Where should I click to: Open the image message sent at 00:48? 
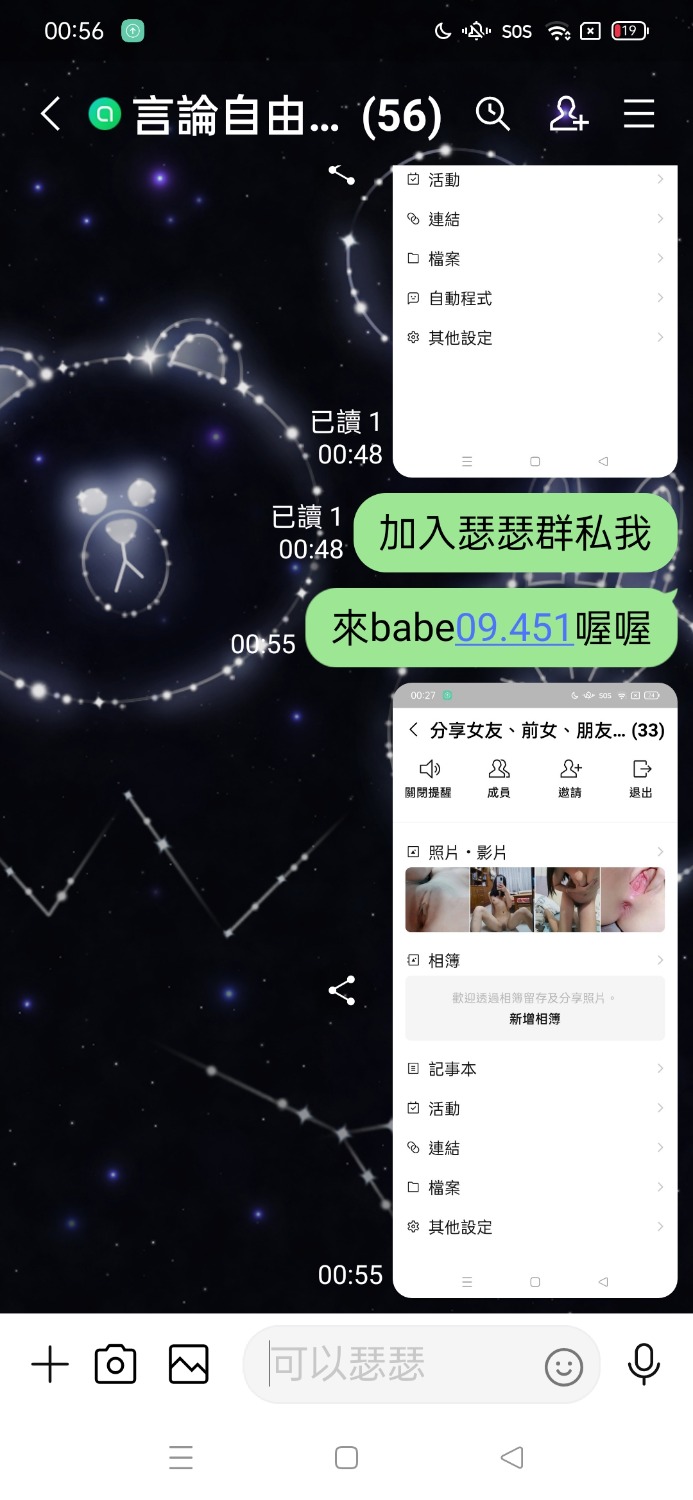(534, 320)
